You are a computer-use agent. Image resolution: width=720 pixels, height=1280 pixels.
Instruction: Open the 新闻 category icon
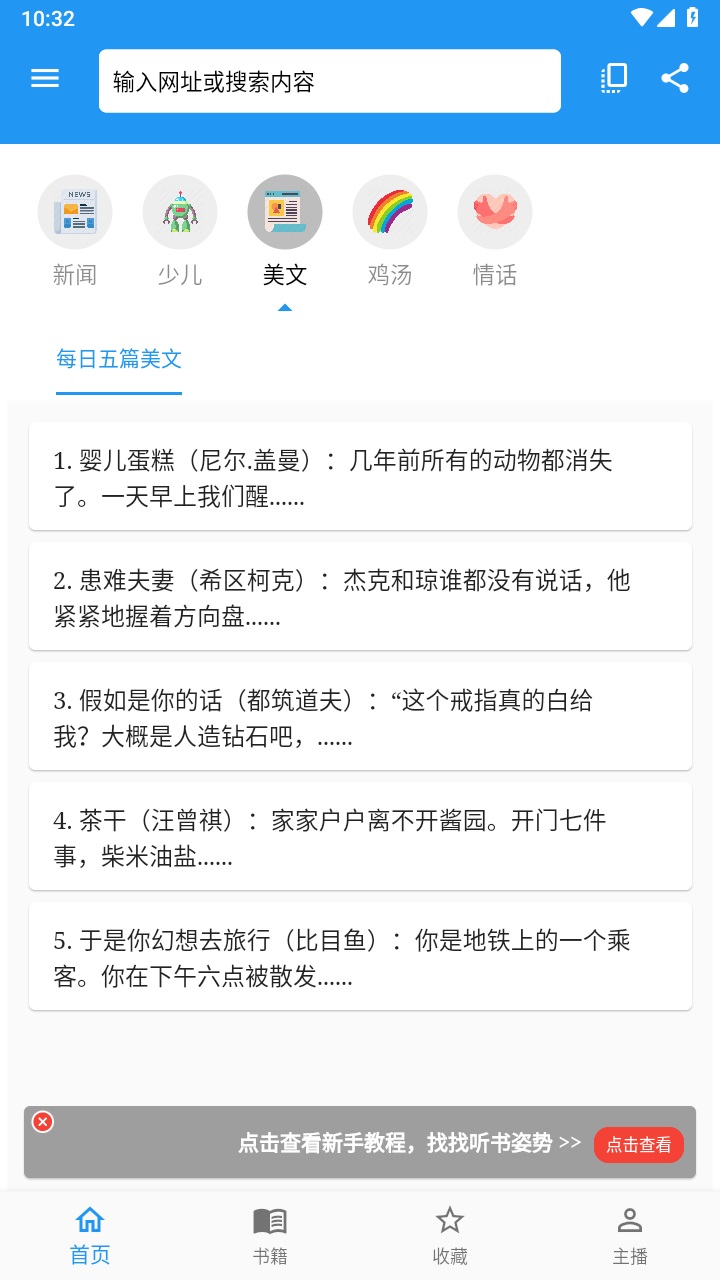(75, 211)
